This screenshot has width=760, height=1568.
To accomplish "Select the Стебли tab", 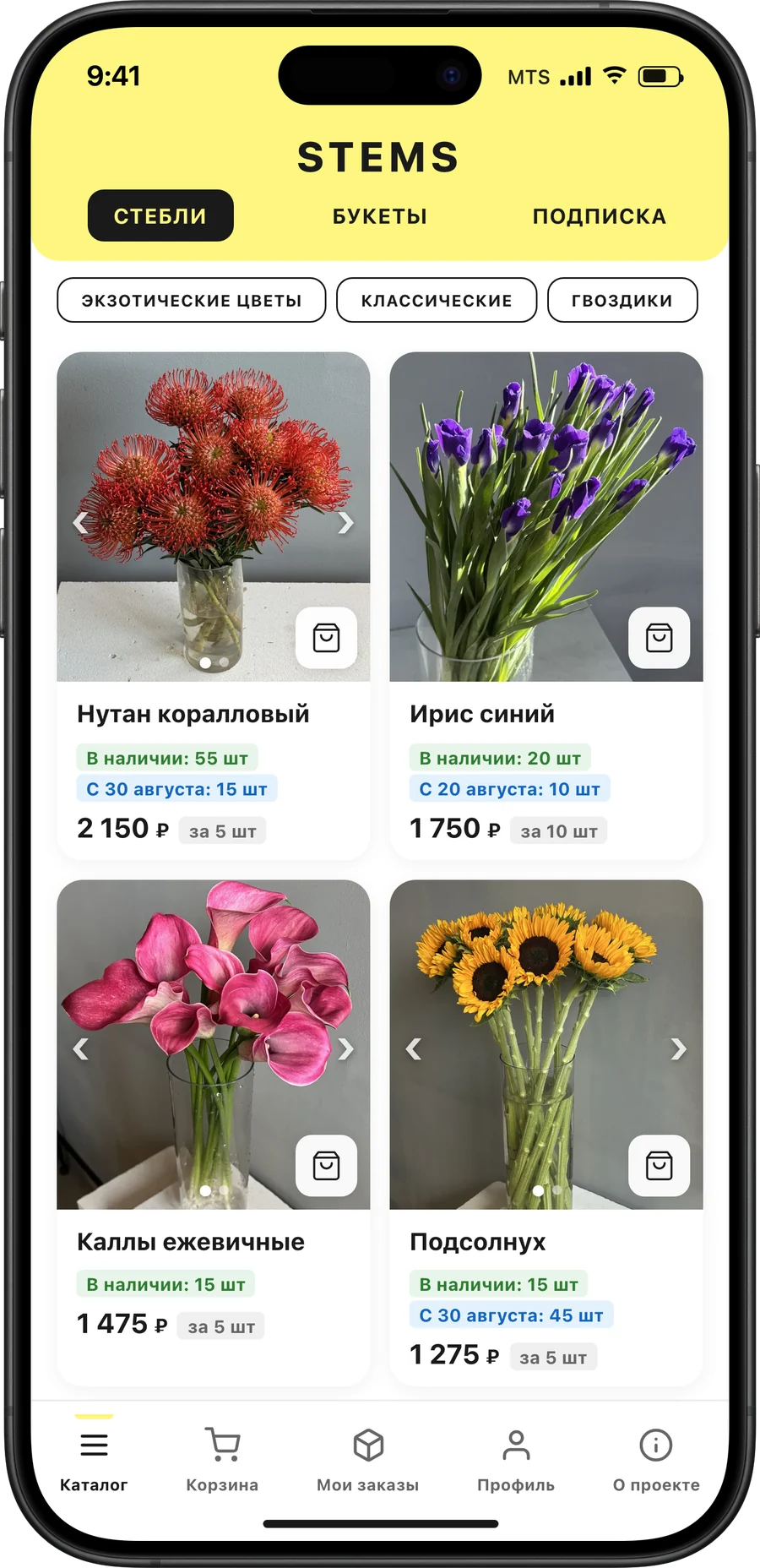I will click(x=160, y=215).
